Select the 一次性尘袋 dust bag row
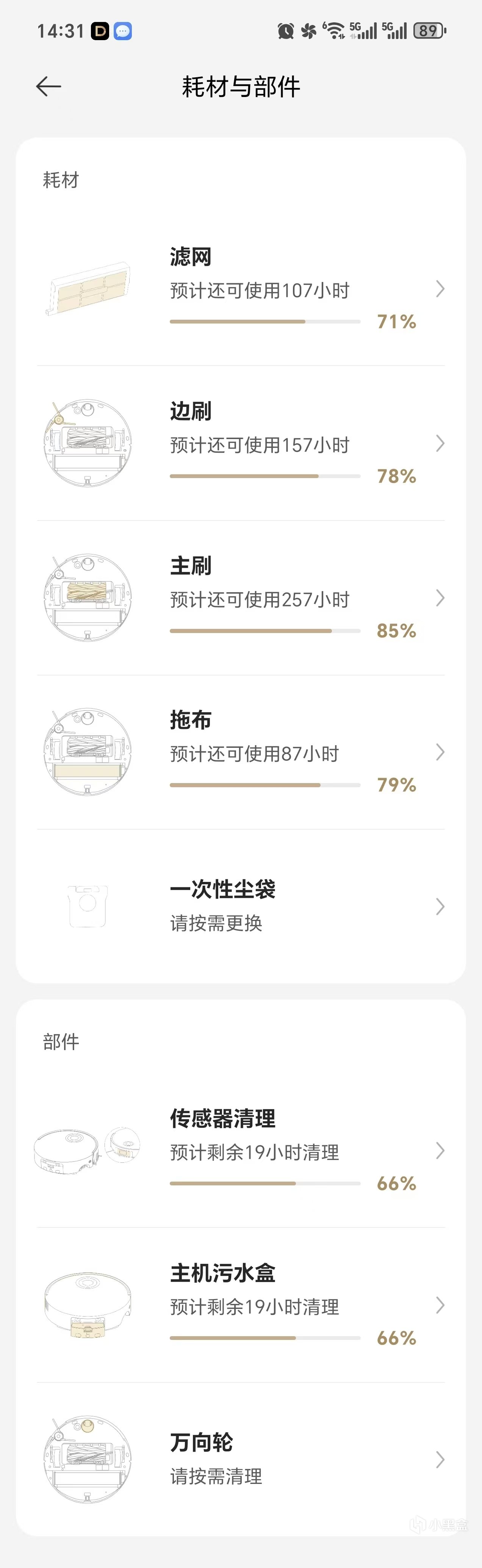This screenshot has height=1568, width=482. click(x=241, y=906)
